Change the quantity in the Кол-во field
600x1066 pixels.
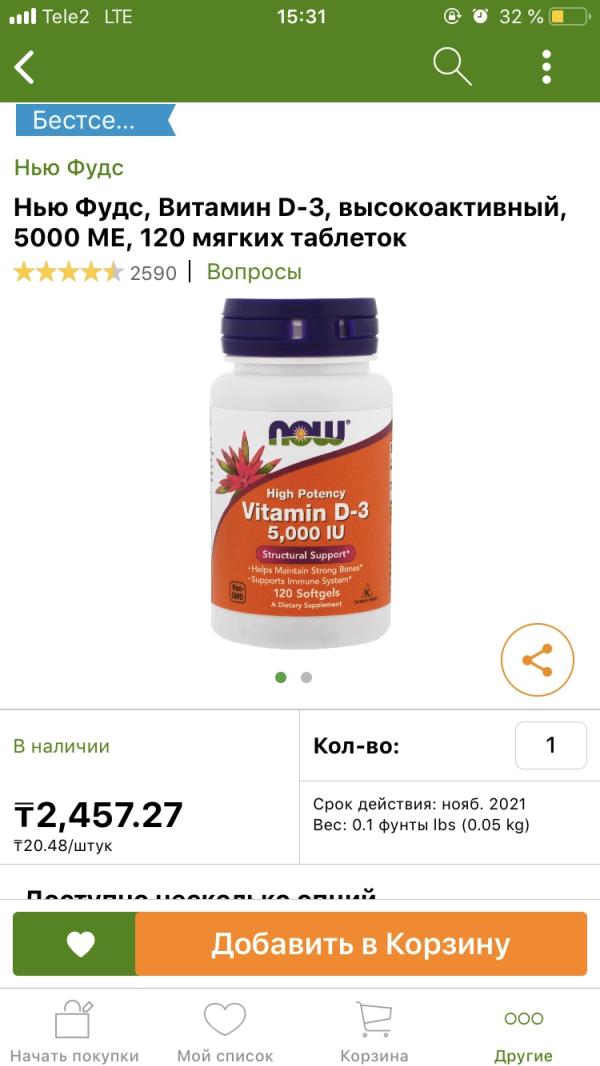pyautogui.click(x=550, y=746)
